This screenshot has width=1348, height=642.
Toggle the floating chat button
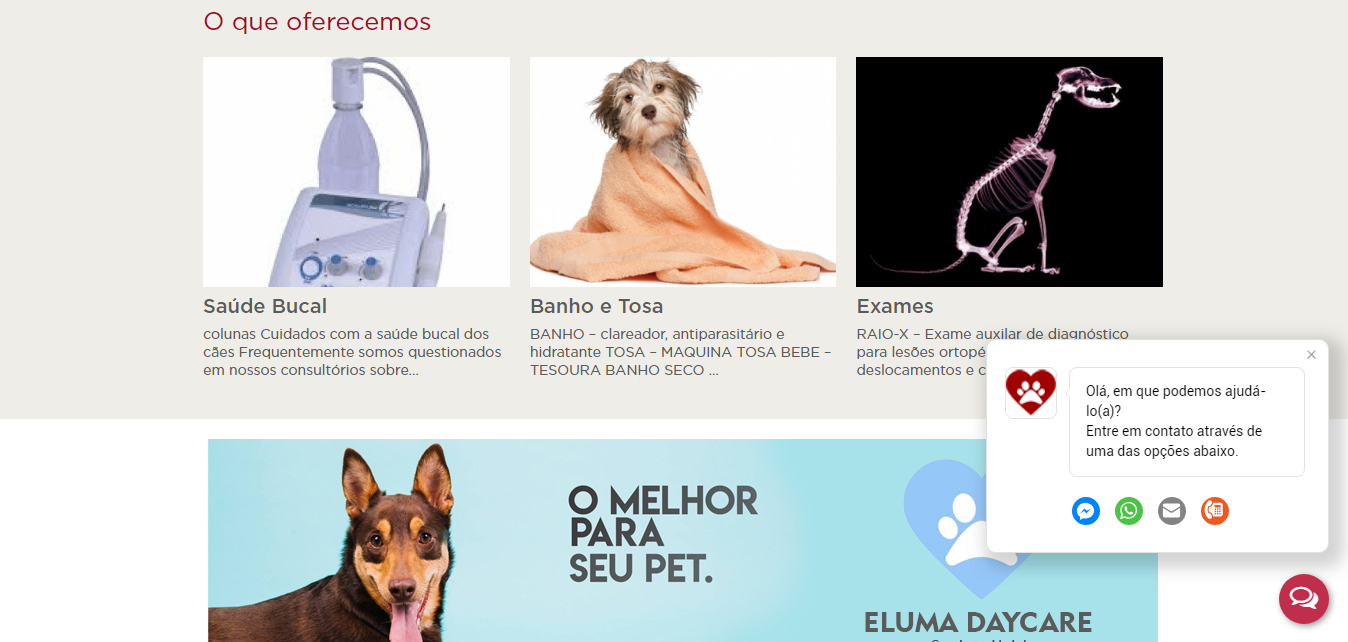[x=1303, y=598]
